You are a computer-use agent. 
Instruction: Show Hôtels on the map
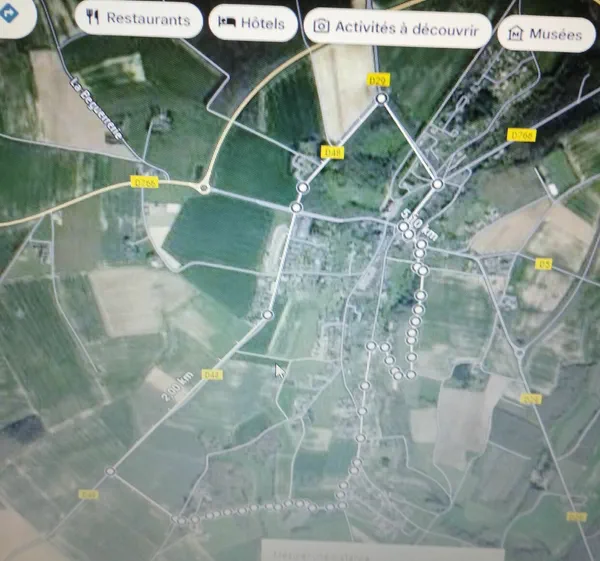pyautogui.click(x=253, y=24)
